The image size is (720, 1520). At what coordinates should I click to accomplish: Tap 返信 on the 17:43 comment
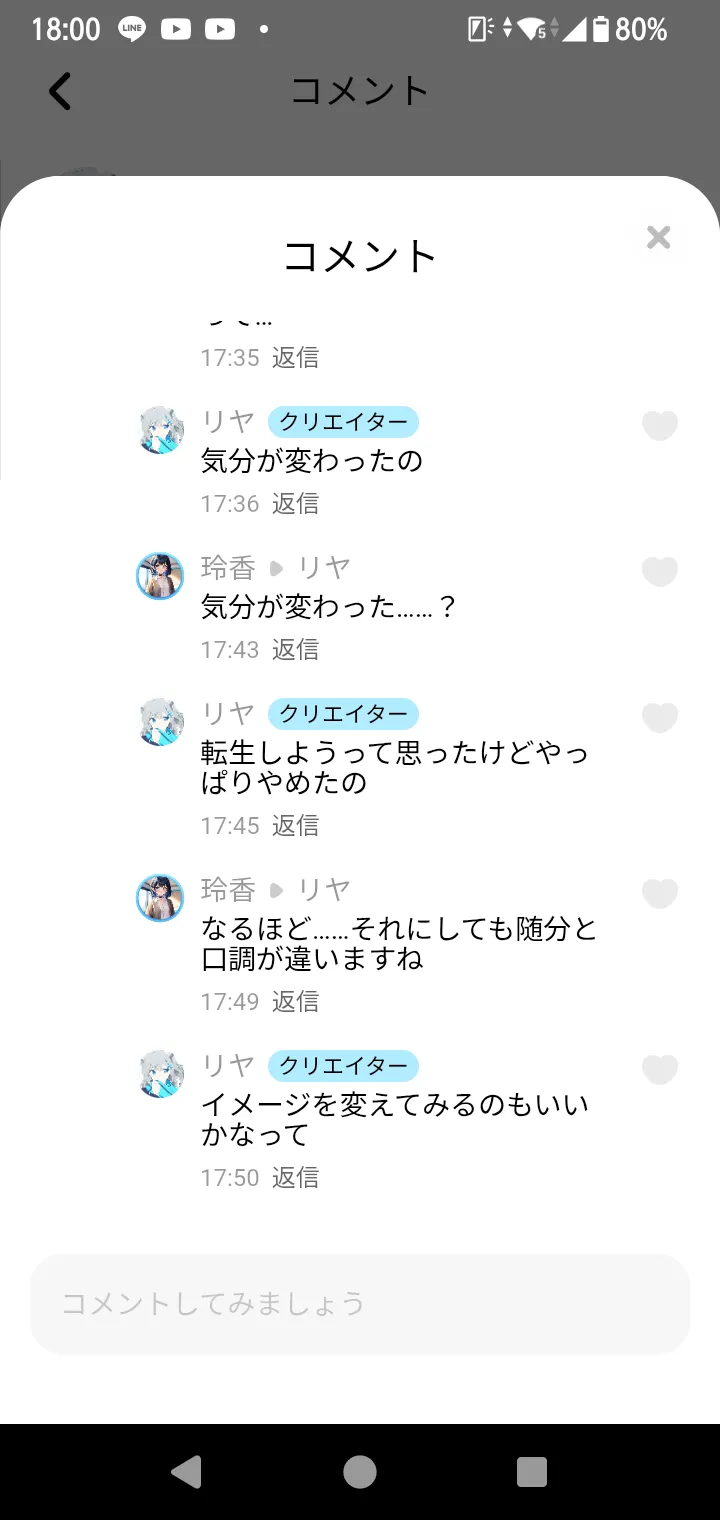(x=295, y=649)
